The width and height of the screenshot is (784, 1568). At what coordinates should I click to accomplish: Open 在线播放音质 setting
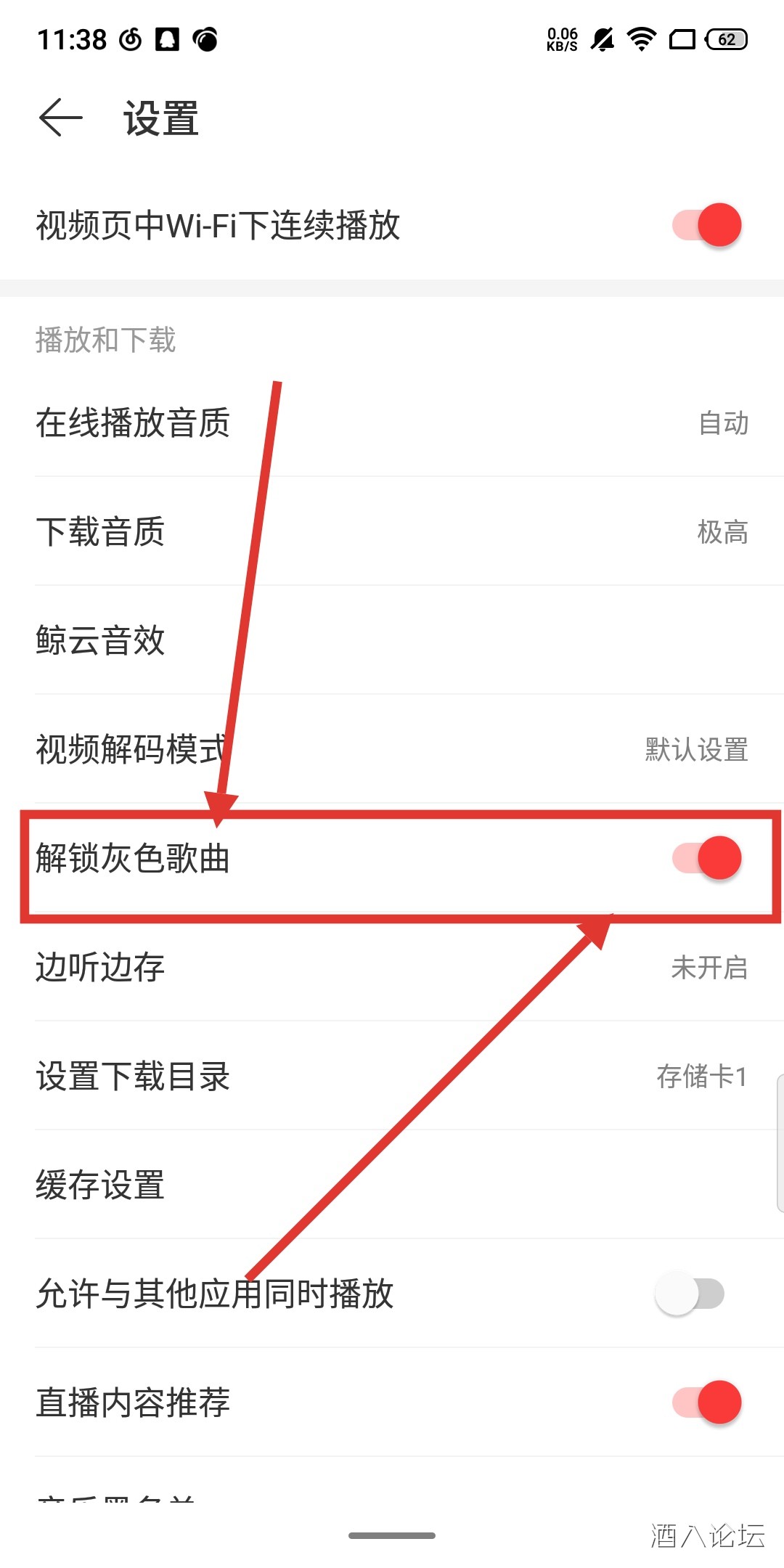tap(392, 423)
